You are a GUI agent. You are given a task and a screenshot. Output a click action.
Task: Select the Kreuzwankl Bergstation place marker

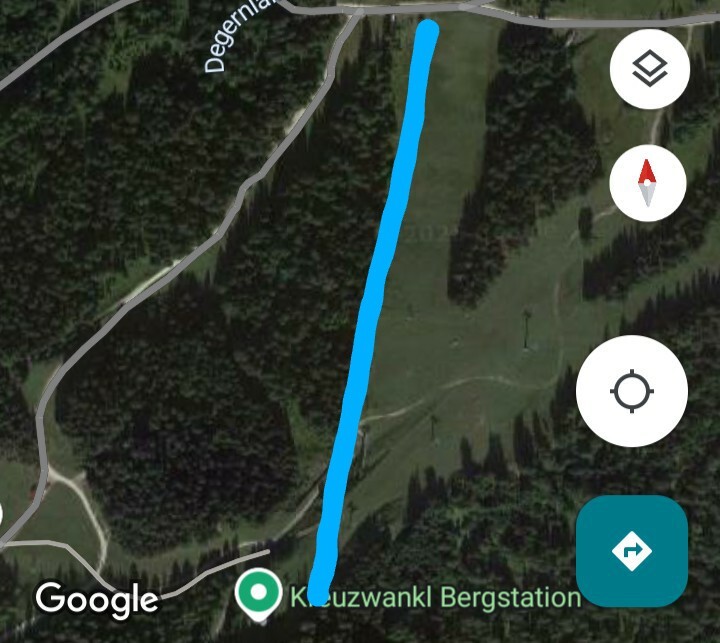(258, 594)
